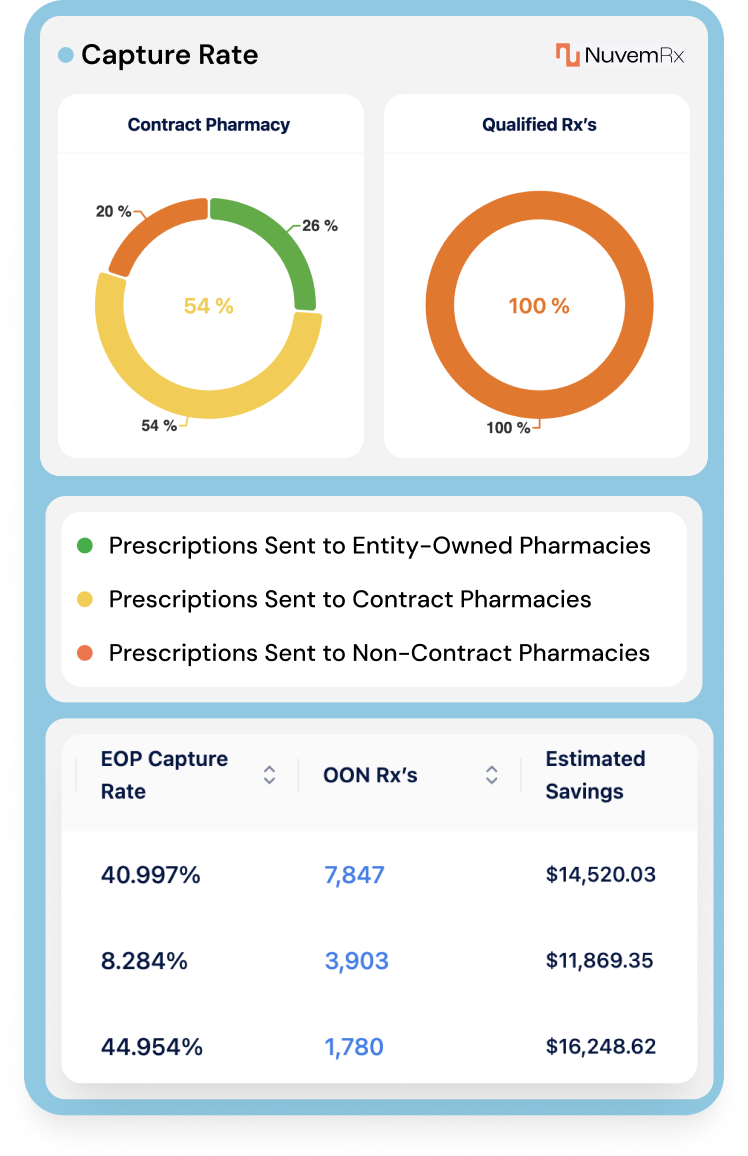Click the orange ring of the Qualified Rx's donut
Screen dimensions: 748x1156
[x=537, y=203]
